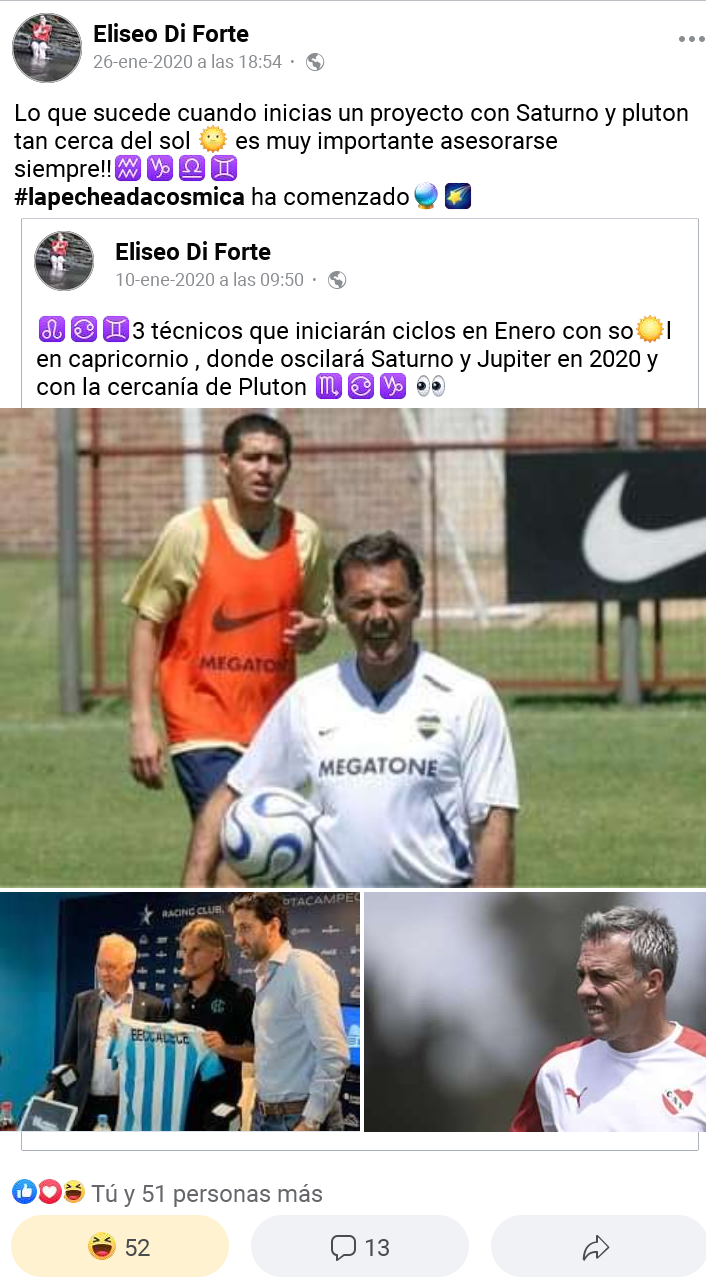Viewport: 706px width, 1288px height.
Task: View the large photo of two players training
Action: (x=353, y=647)
